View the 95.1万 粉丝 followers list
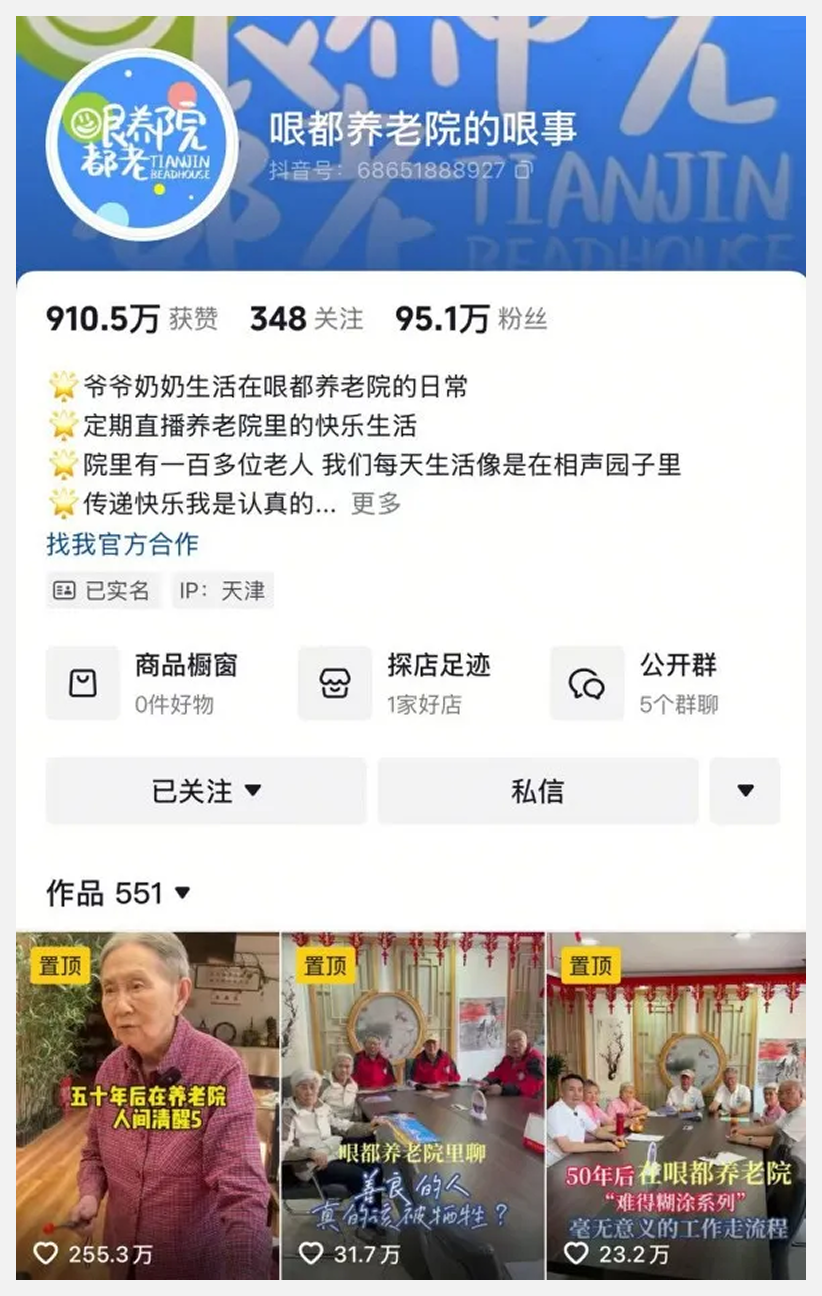Viewport: 822px width, 1296px height. click(x=471, y=319)
